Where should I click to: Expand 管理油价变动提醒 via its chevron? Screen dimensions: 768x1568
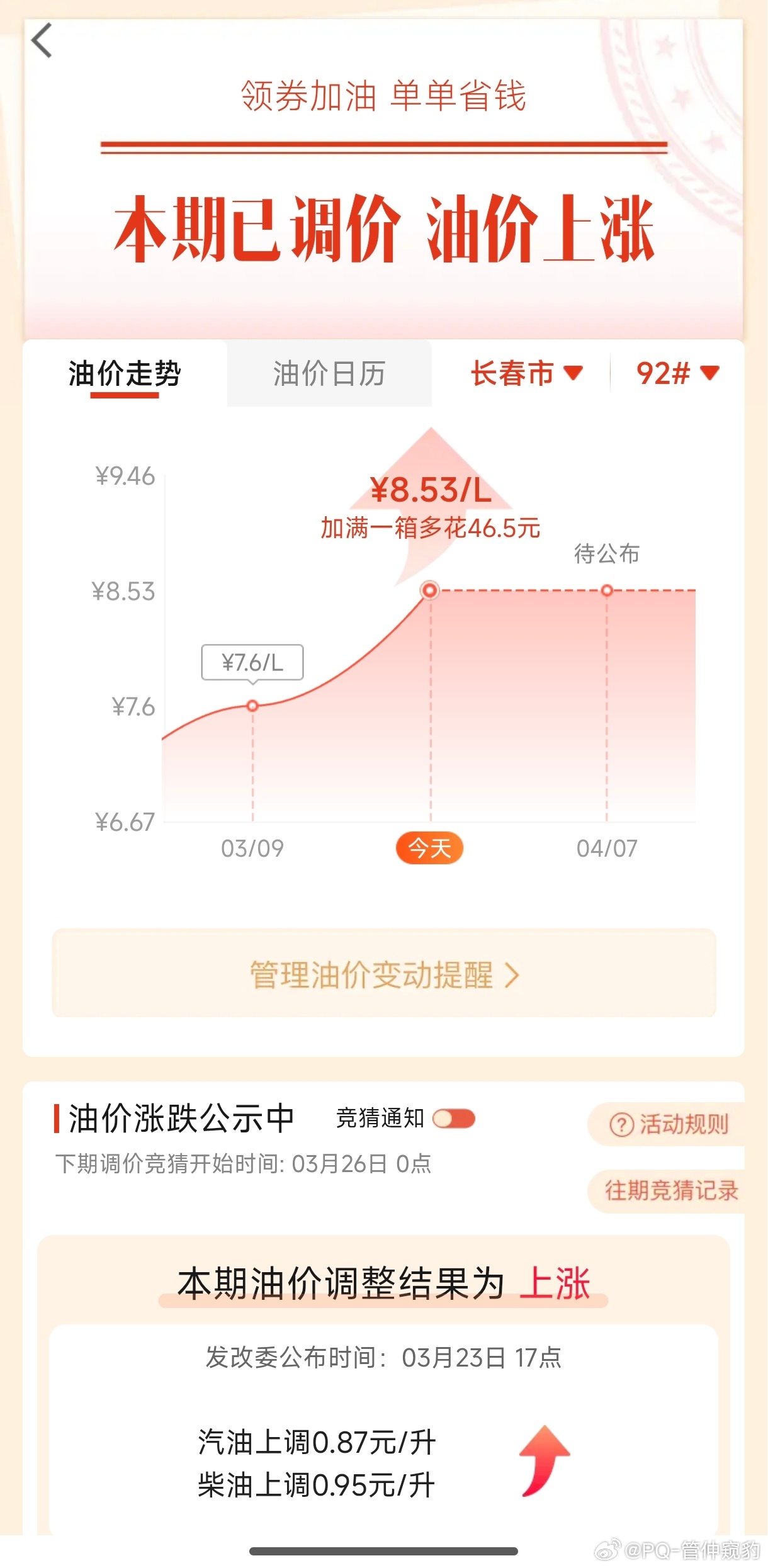click(x=512, y=976)
